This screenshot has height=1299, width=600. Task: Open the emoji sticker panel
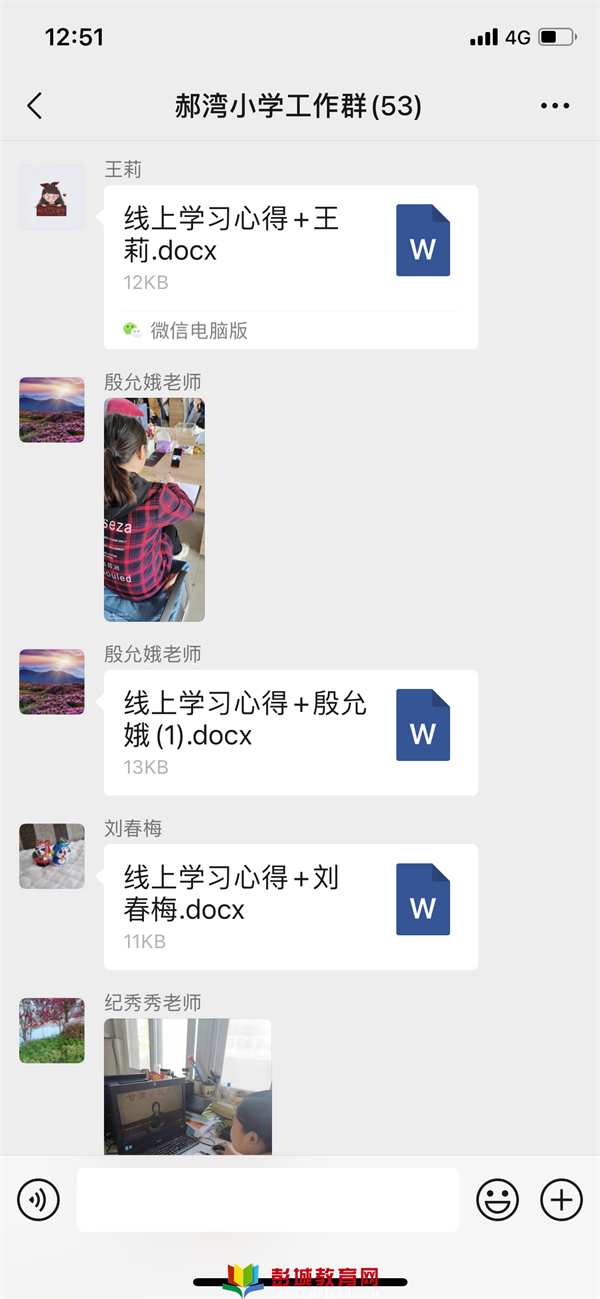pyautogui.click(x=497, y=1199)
